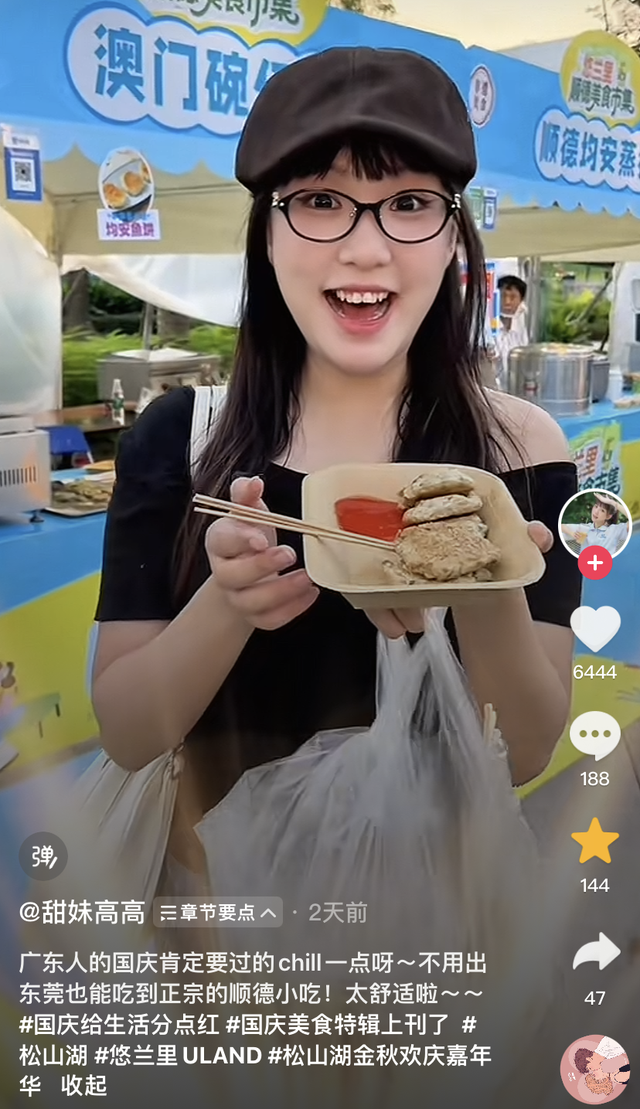Collapse the caption with 收起
The height and width of the screenshot is (1109, 640).
click(x=83, y=1084)
